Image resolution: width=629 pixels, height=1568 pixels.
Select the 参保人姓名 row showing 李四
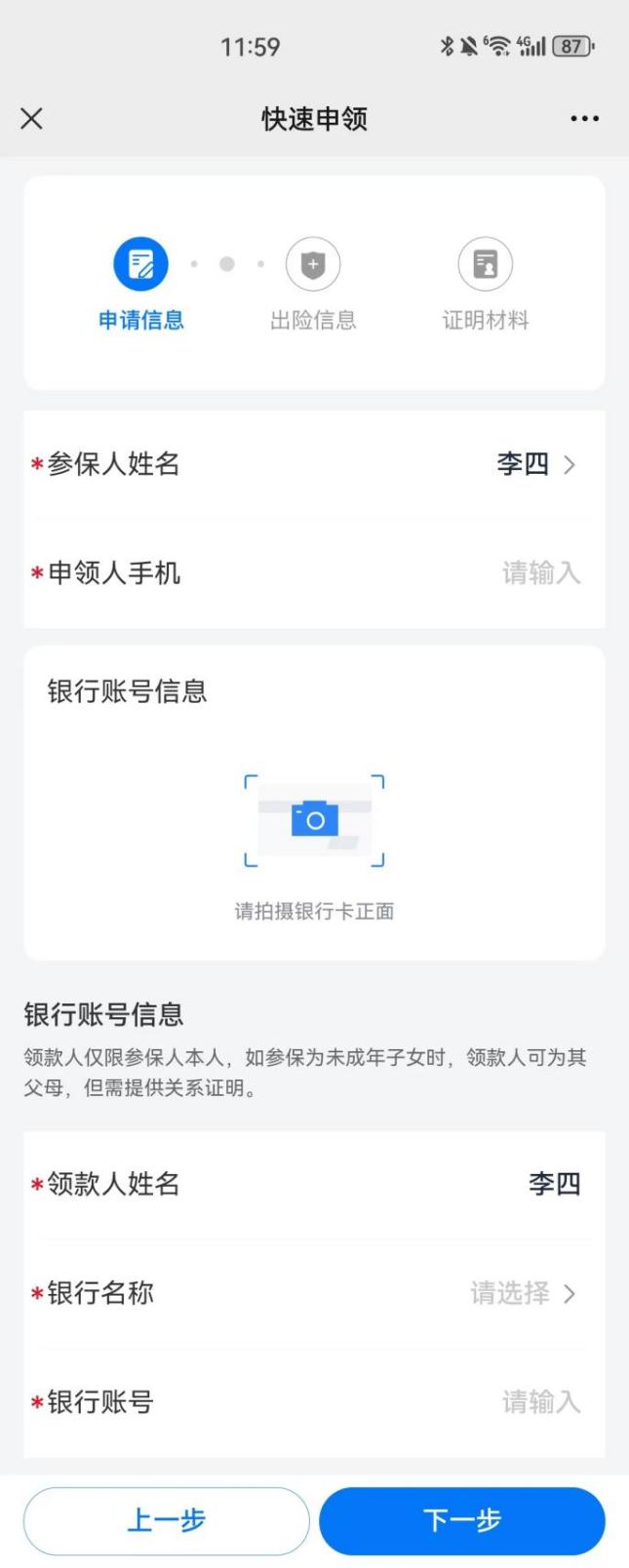535,464
